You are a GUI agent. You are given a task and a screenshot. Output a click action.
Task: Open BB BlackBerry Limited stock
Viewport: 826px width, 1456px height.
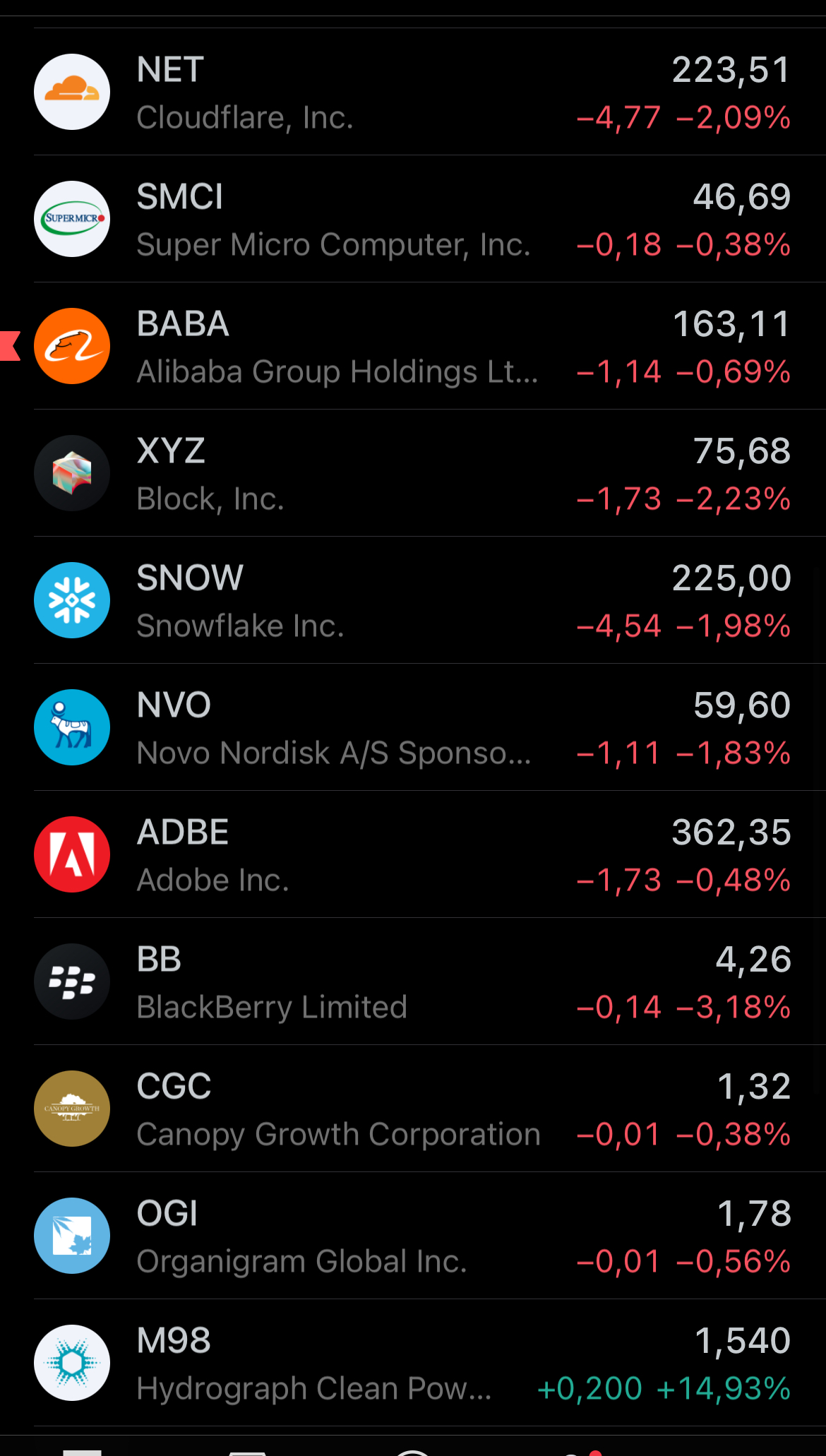413,981
